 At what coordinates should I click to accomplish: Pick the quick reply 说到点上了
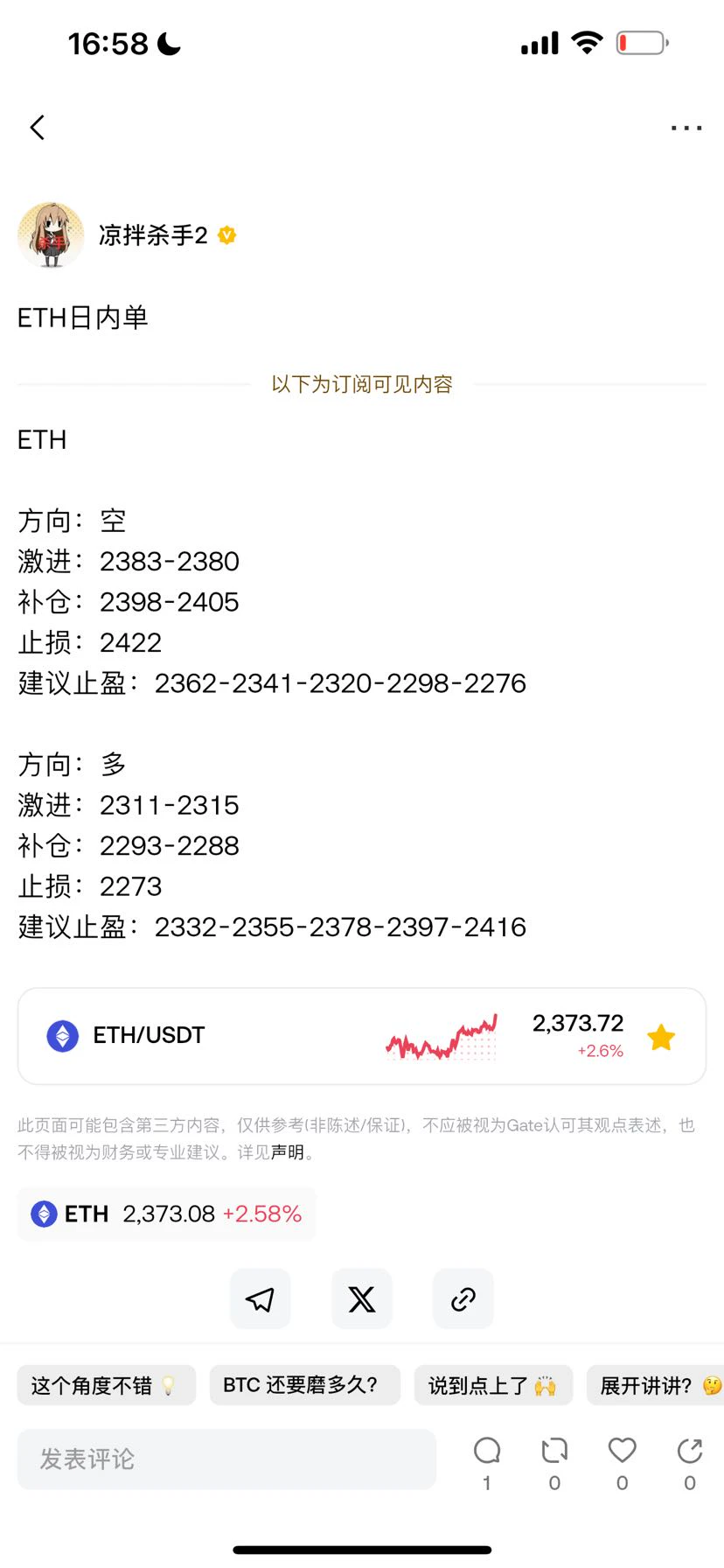point(493,1385)
